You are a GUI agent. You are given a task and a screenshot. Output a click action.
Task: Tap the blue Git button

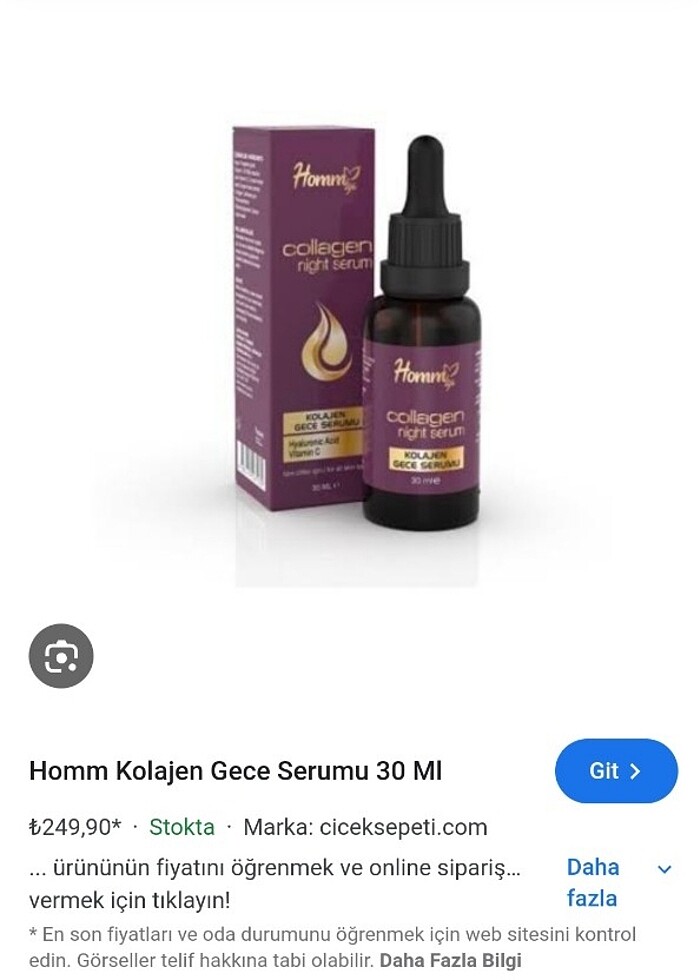(x=616, y=771)
